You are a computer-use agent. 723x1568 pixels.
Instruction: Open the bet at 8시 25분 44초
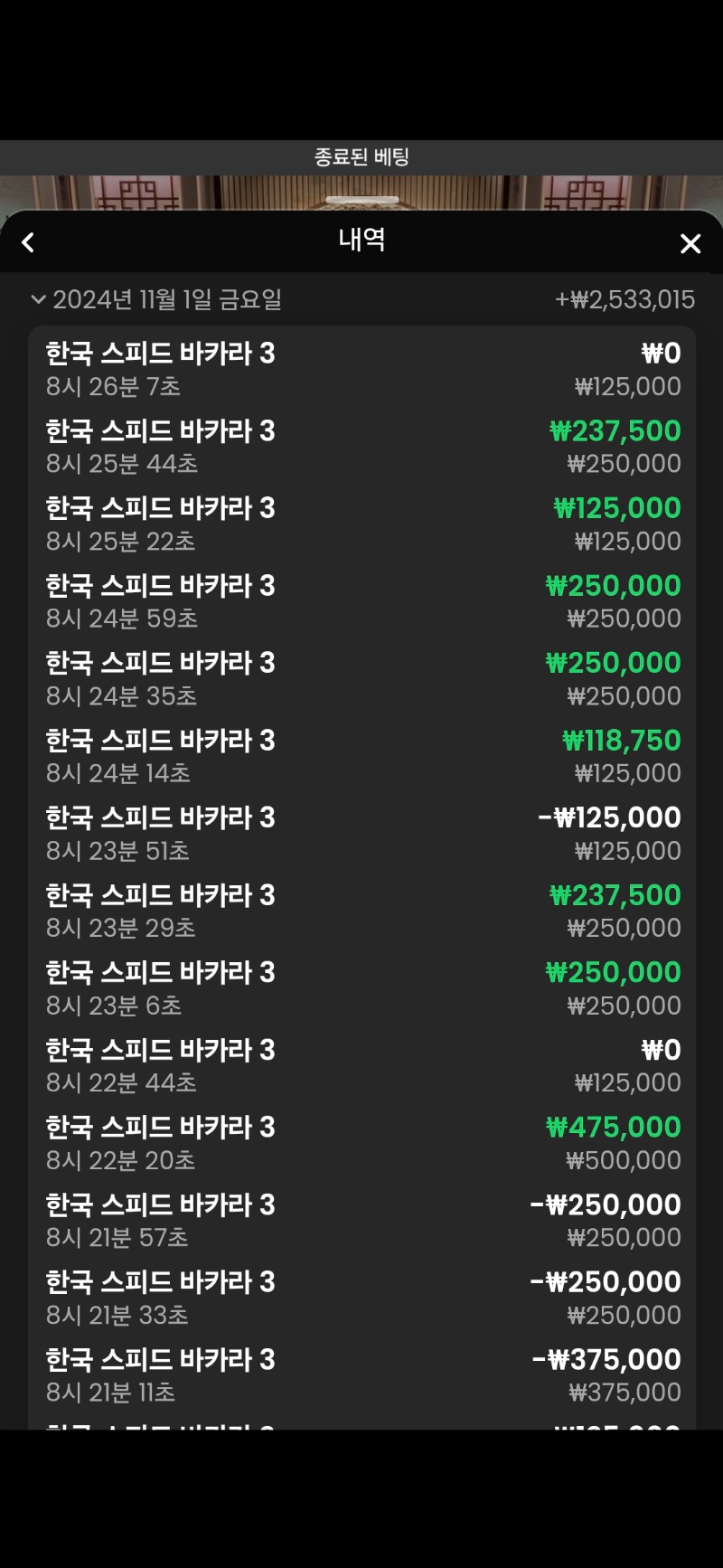(x=361, y=447)
